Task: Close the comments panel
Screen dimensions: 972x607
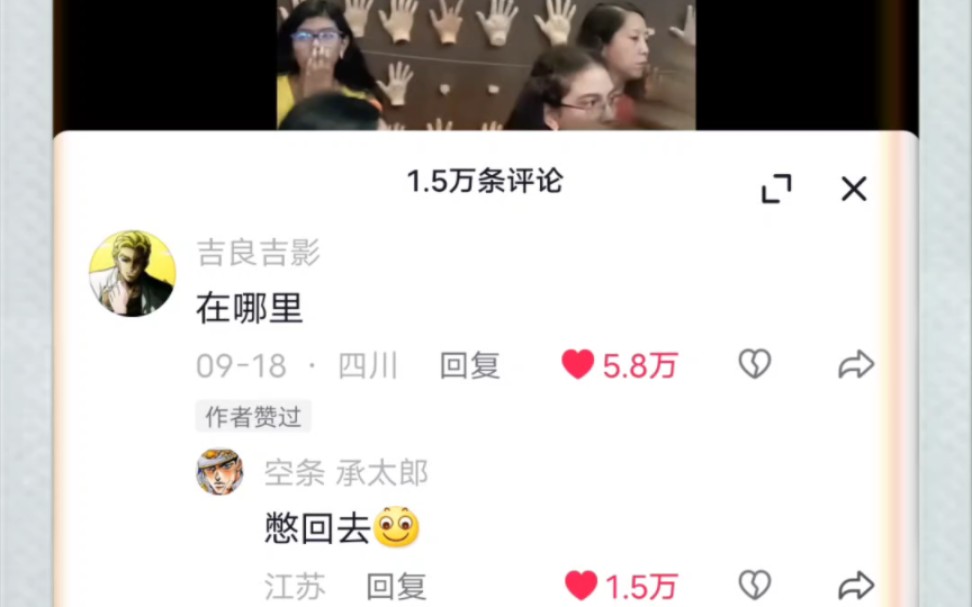Action: (853, 188)
